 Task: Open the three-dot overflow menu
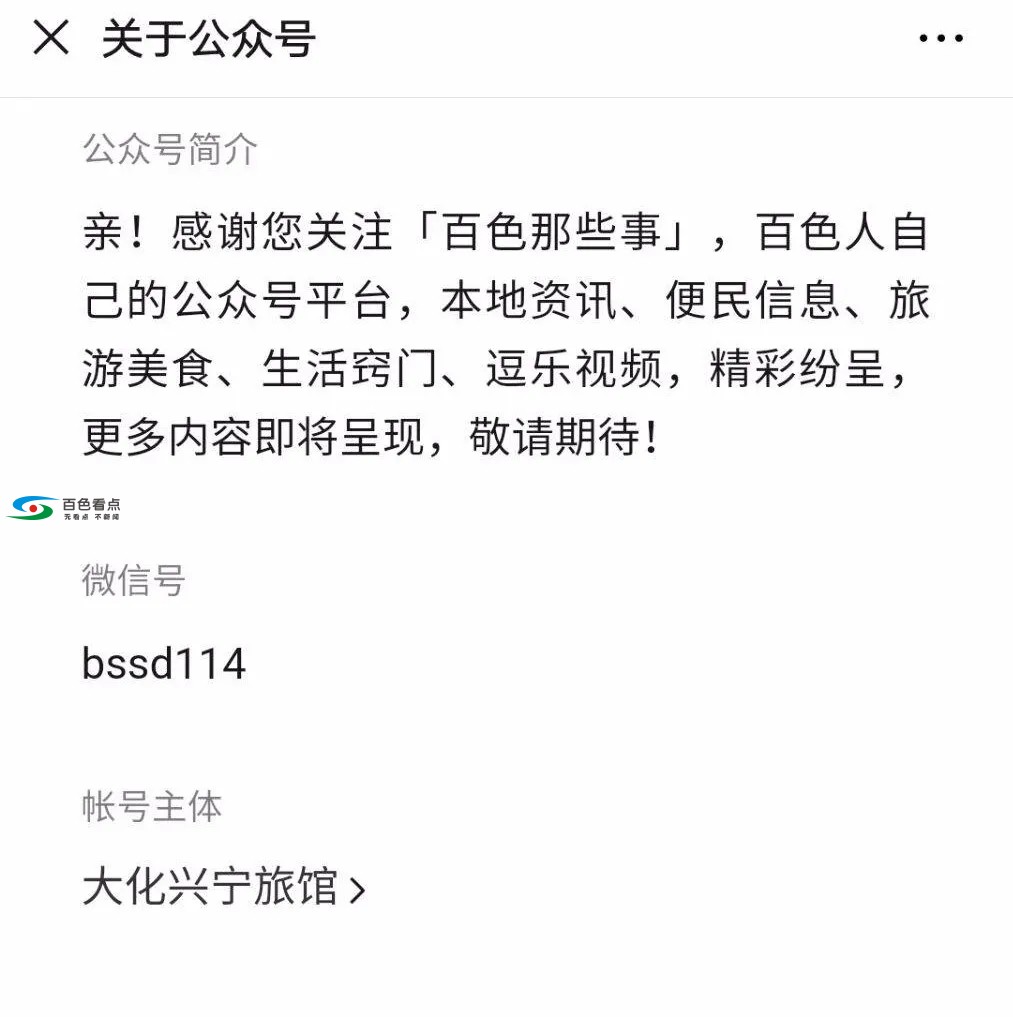point(940,39)
